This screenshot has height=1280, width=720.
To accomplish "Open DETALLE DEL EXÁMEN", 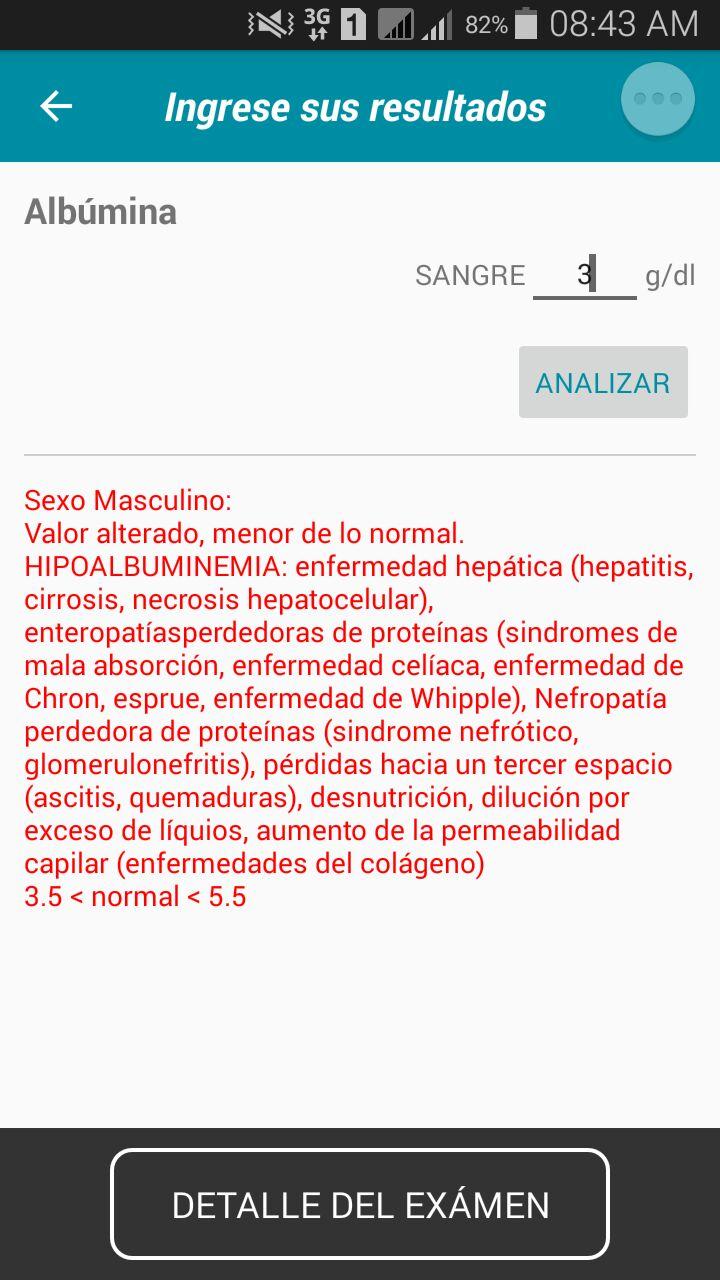I will [x=360, y=1204].
